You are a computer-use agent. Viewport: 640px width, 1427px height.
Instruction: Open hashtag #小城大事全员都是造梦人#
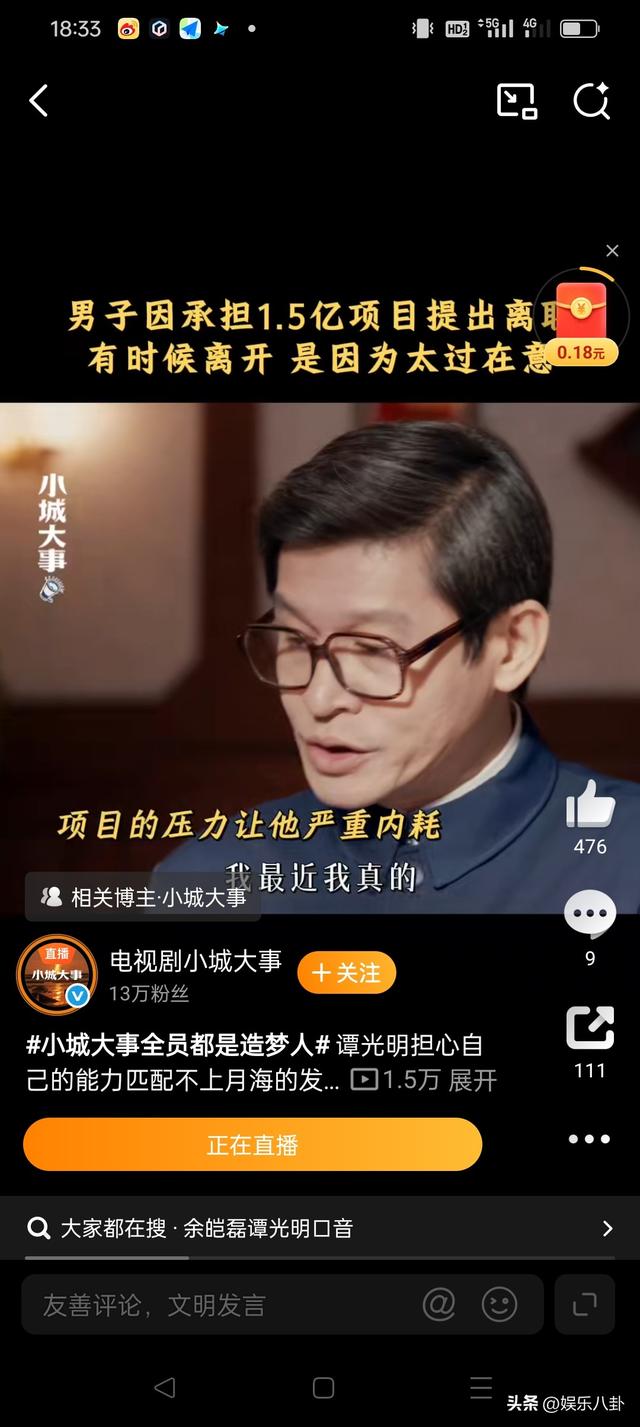tap(178, 1046)
